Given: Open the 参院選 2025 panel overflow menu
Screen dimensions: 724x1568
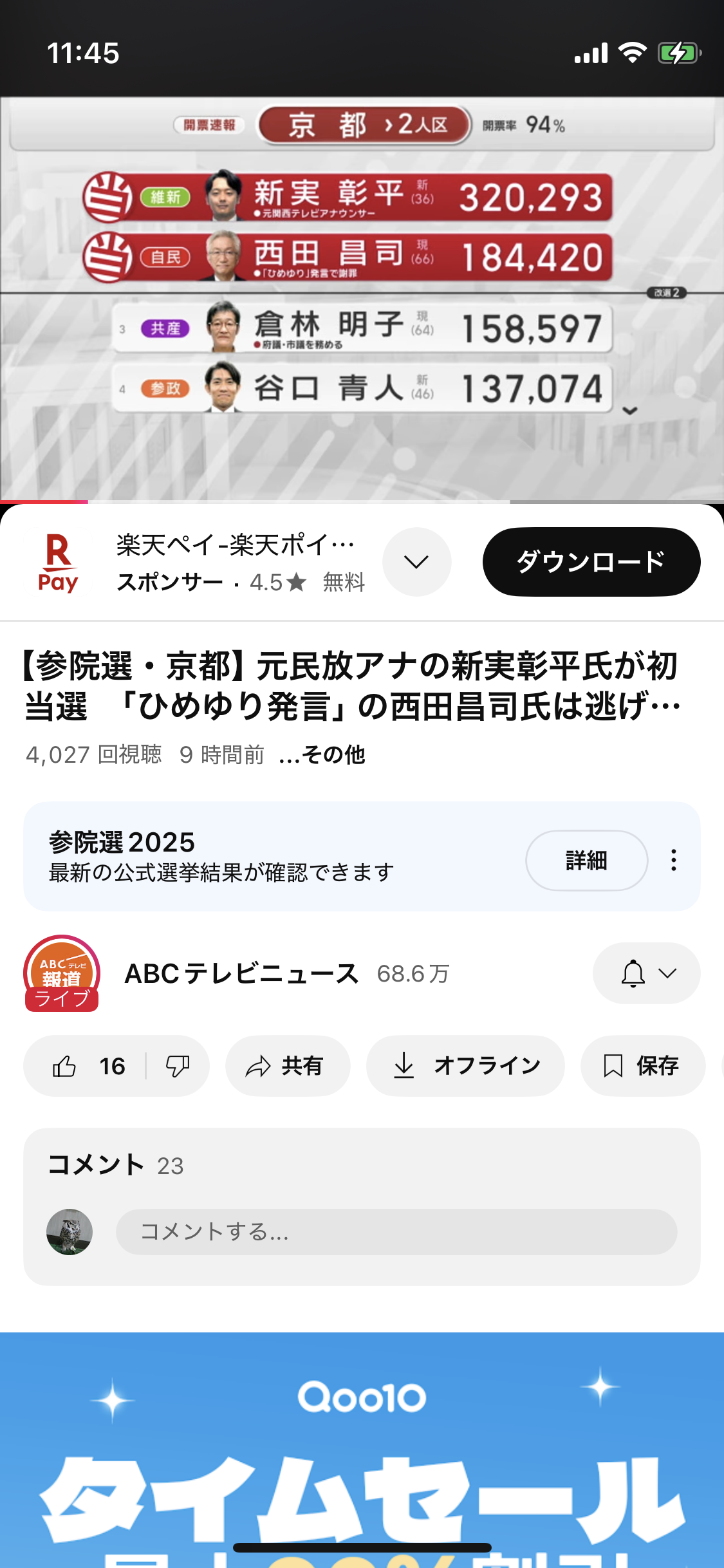Looking at the screenshot, I should pyautogui.click(x=673, y=860).
